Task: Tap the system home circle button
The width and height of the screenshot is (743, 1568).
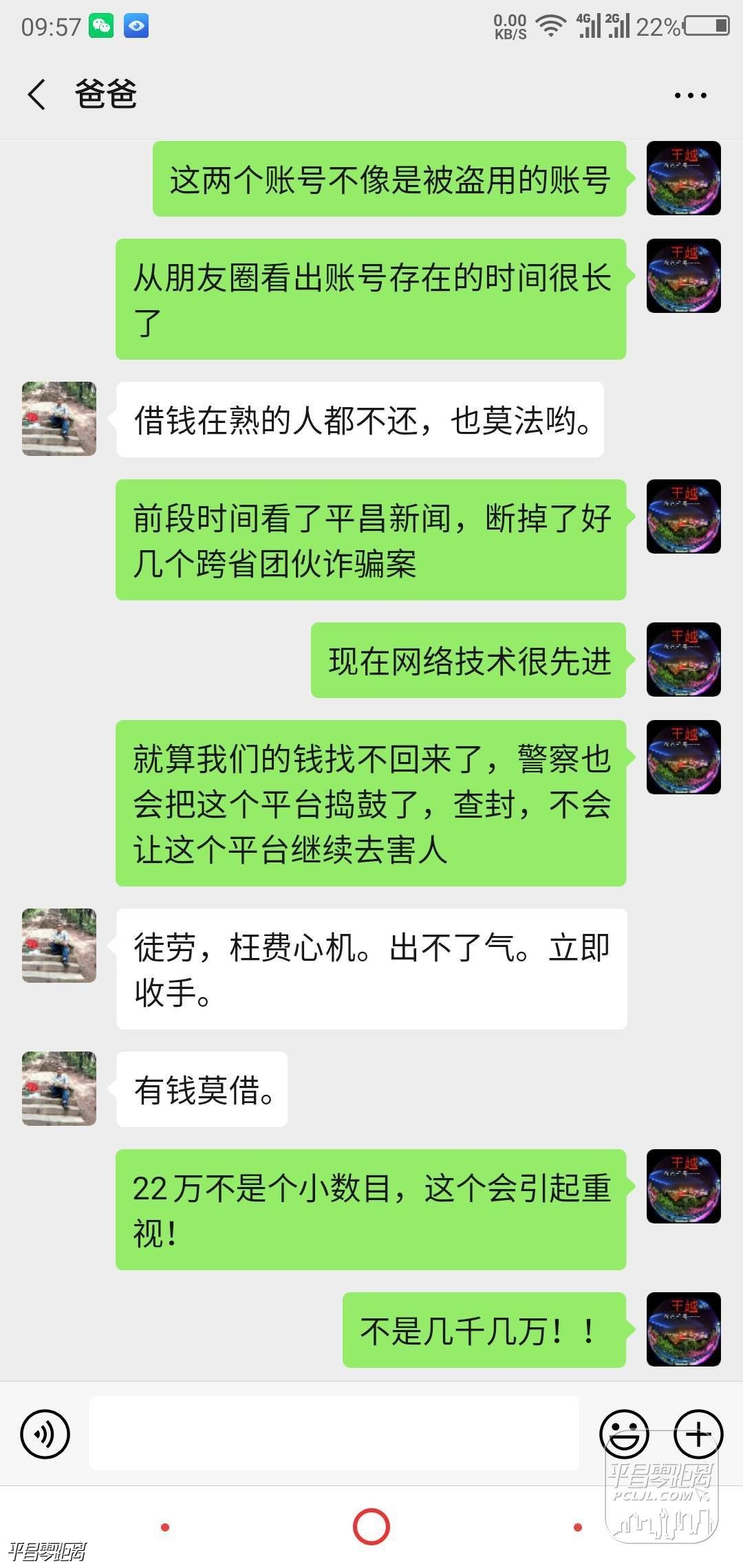Action: point(371,1527)
